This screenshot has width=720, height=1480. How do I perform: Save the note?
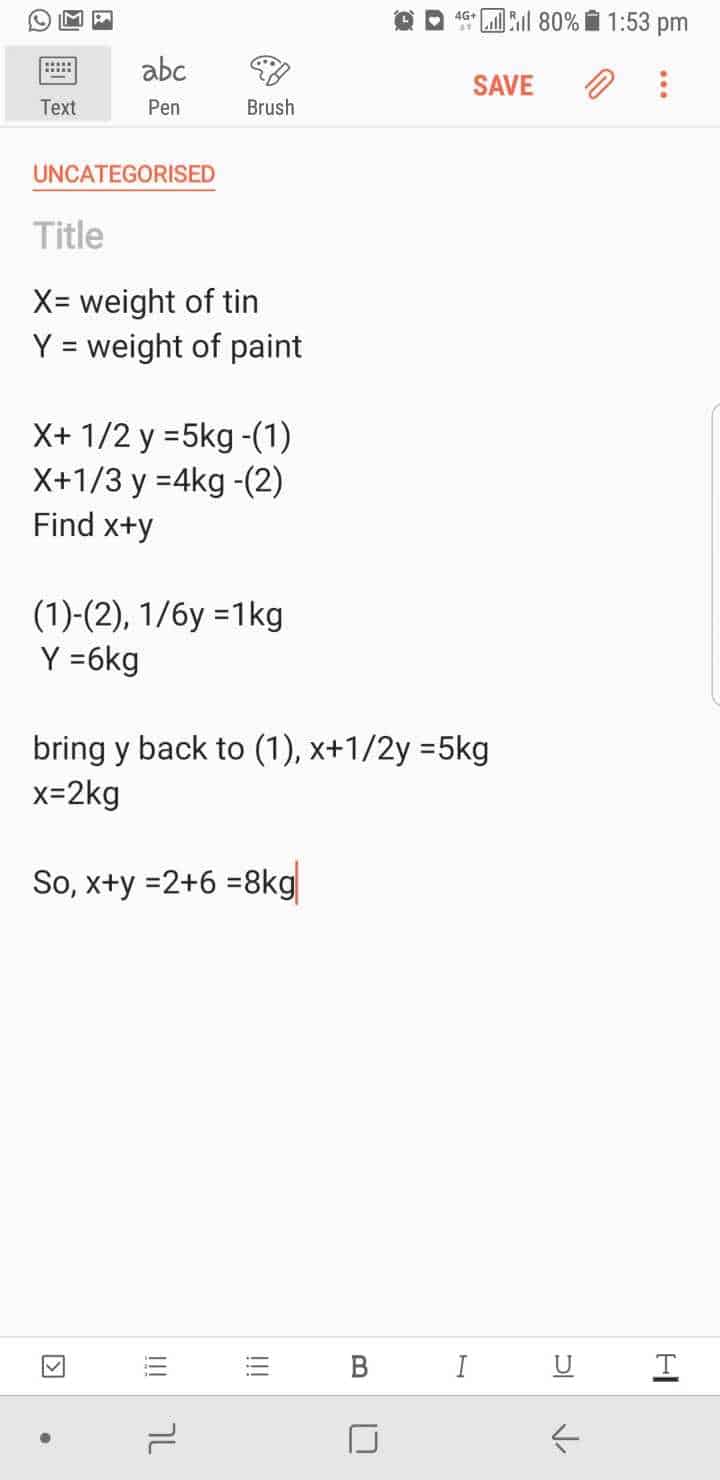pyautogui.click(x=503, y=86)
